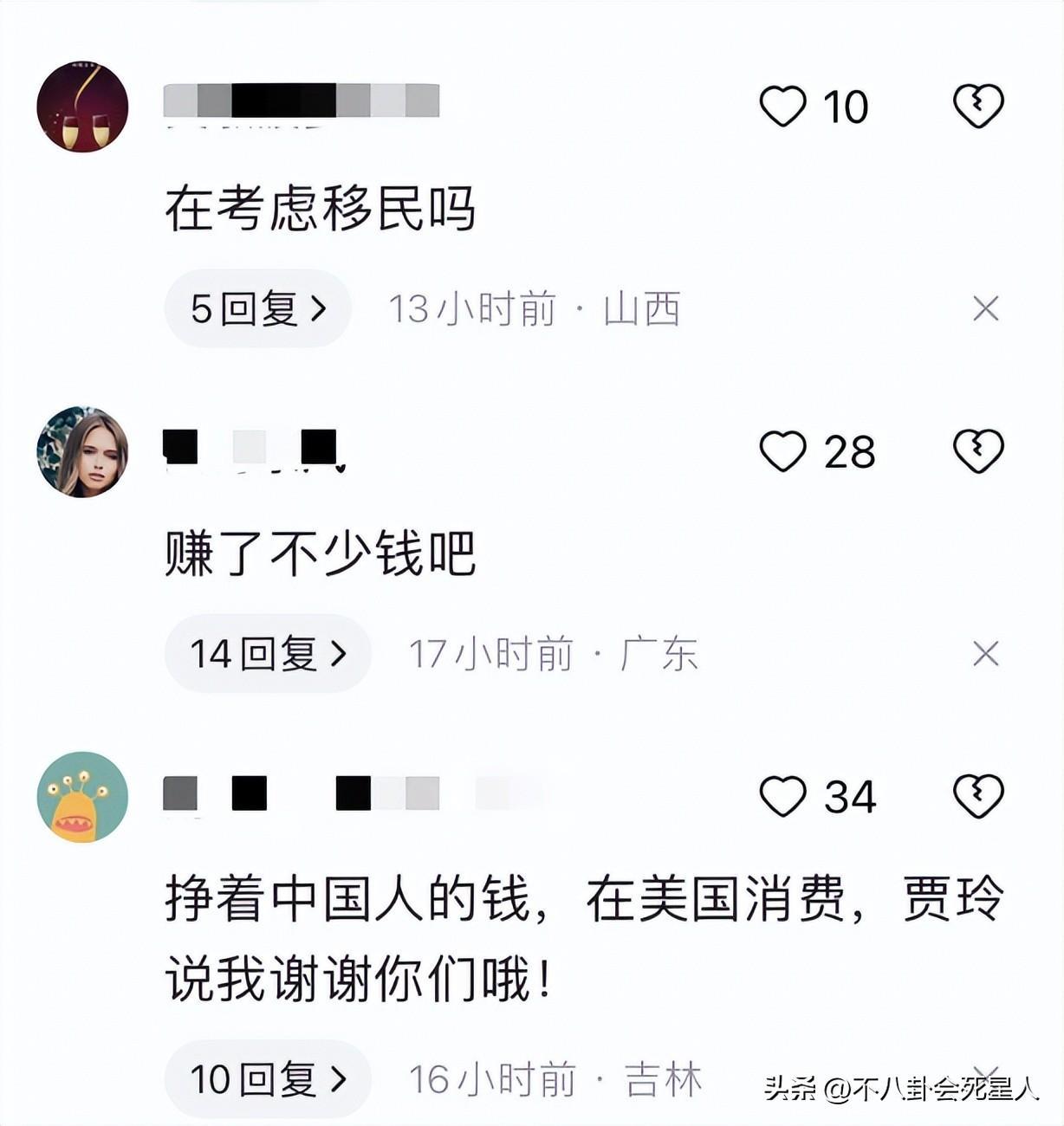This screenshot has height=1126, width=1064.
Task: Dismiss the comment from 广东
Action: click(985, 653)
